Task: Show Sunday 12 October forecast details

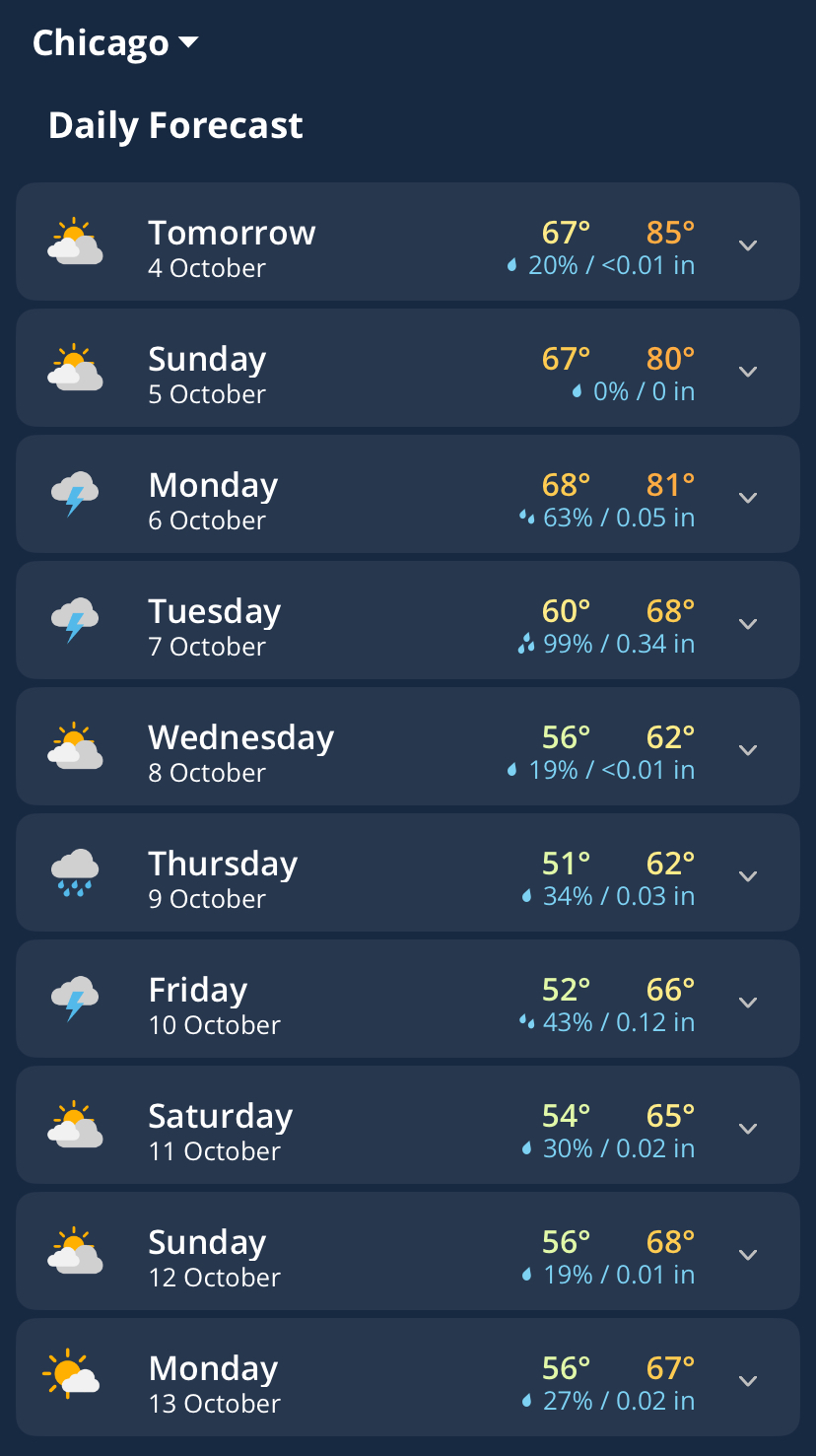Action: [748, 1255]
